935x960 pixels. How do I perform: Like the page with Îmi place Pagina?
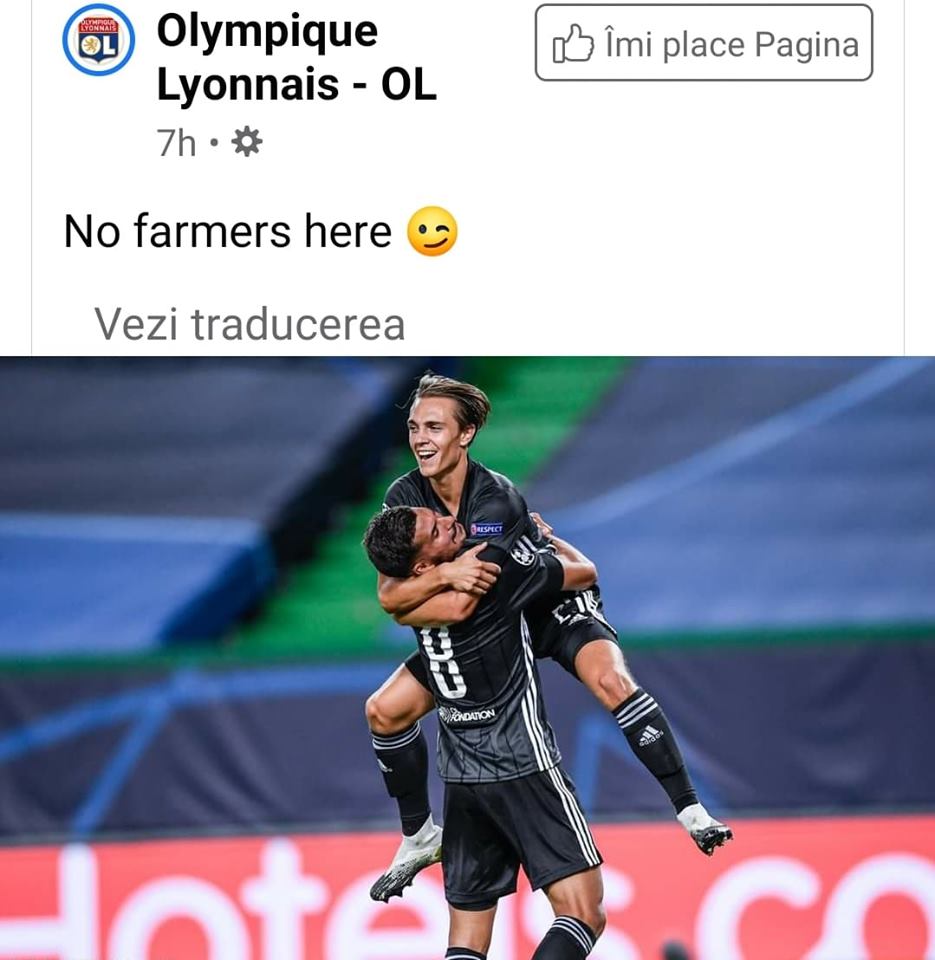pyautogui.click(x=703, y=43)
